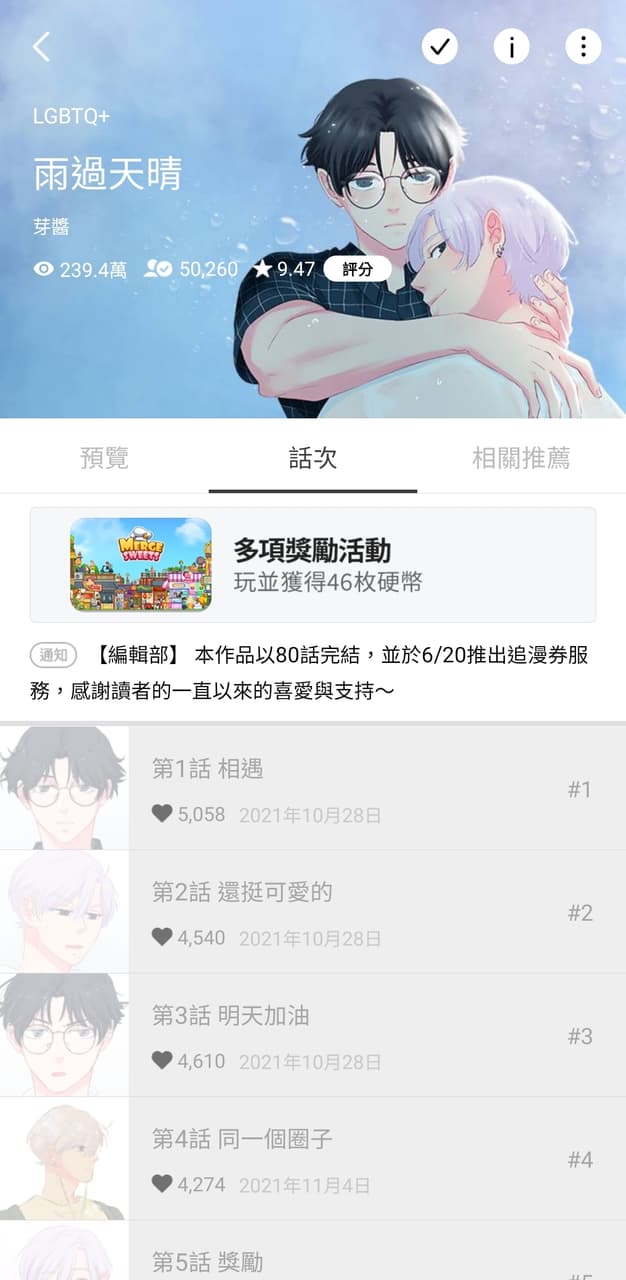The image size is (626, 1280).
Task: Open the 多項獎勵活動 reward banner
Action: click(313, 565)
